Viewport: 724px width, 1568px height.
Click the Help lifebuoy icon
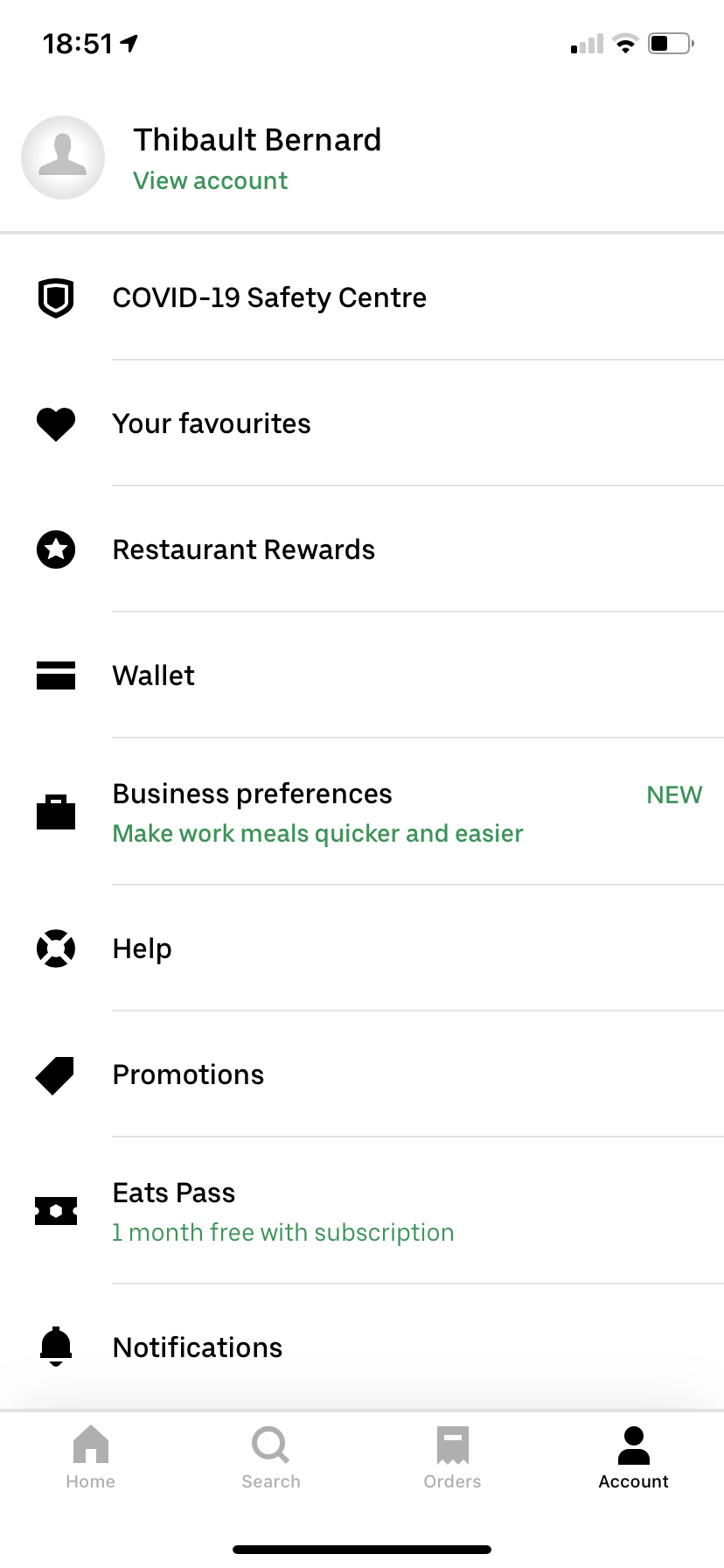pos(55,948)
